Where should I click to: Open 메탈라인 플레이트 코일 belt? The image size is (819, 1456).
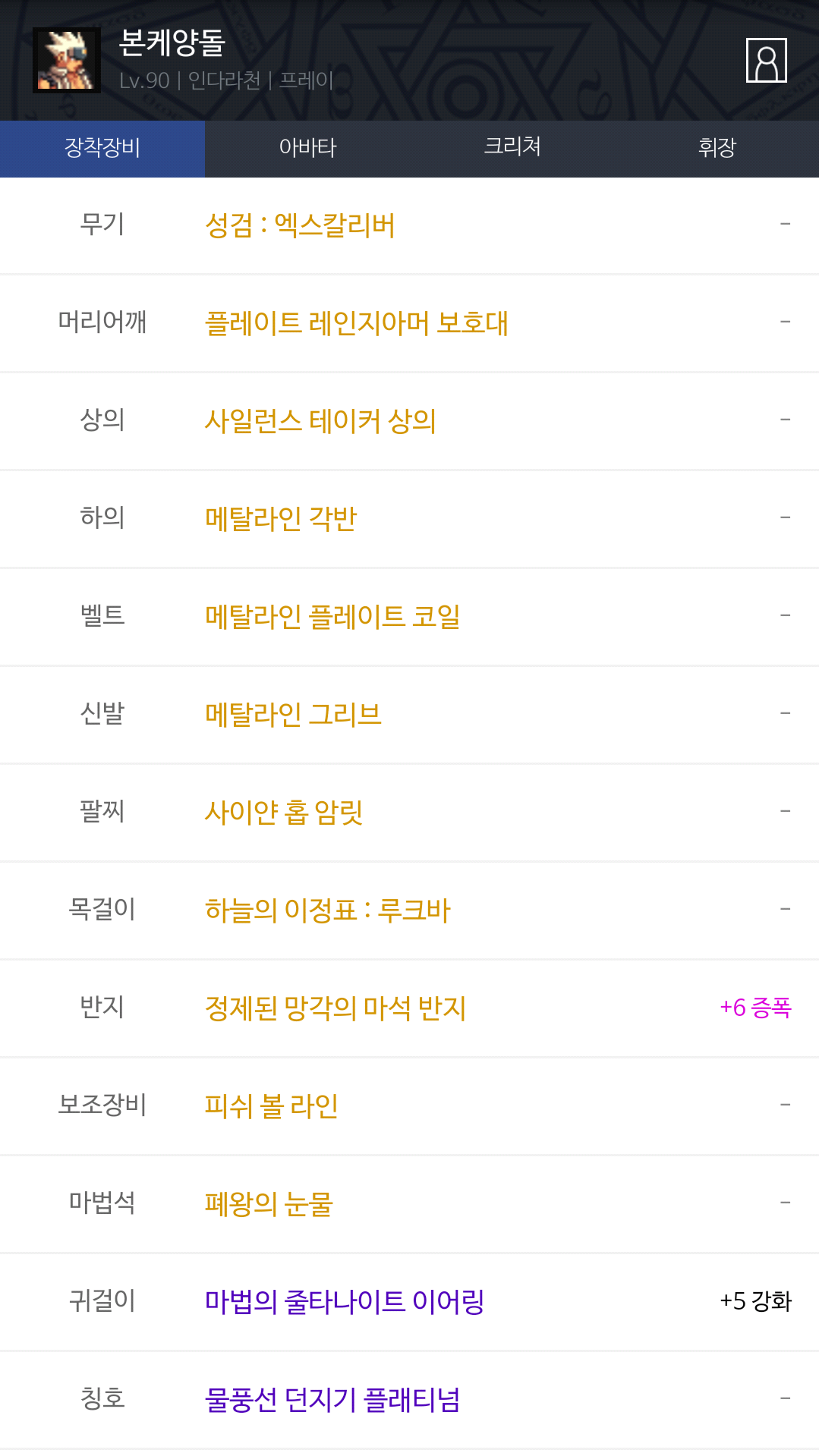tap(332, 617)
